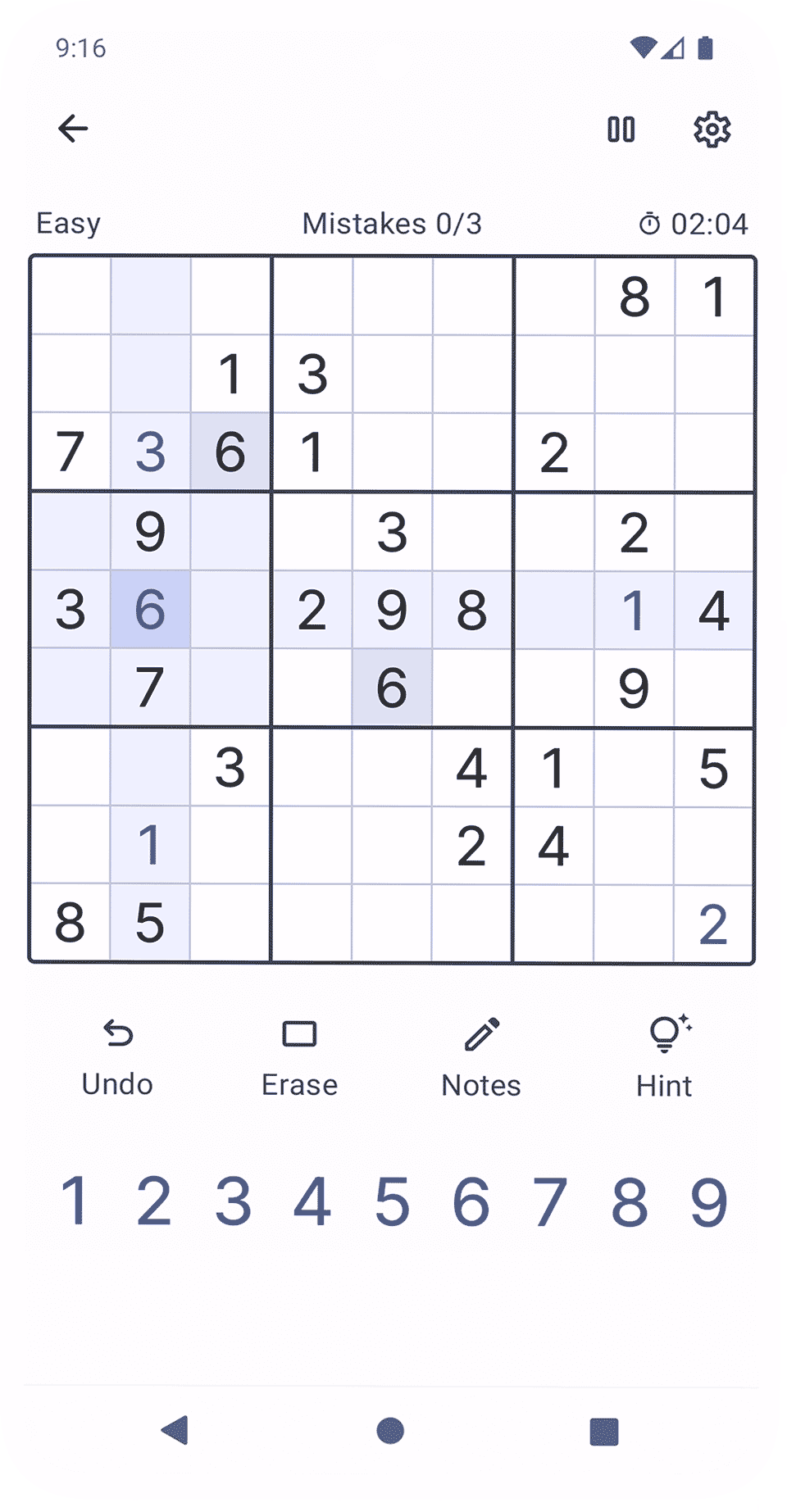The height and width of the screenshot is (1512, 787).
Task: Tap number 1 on the number pad
Action: (x=72, y=1201)
